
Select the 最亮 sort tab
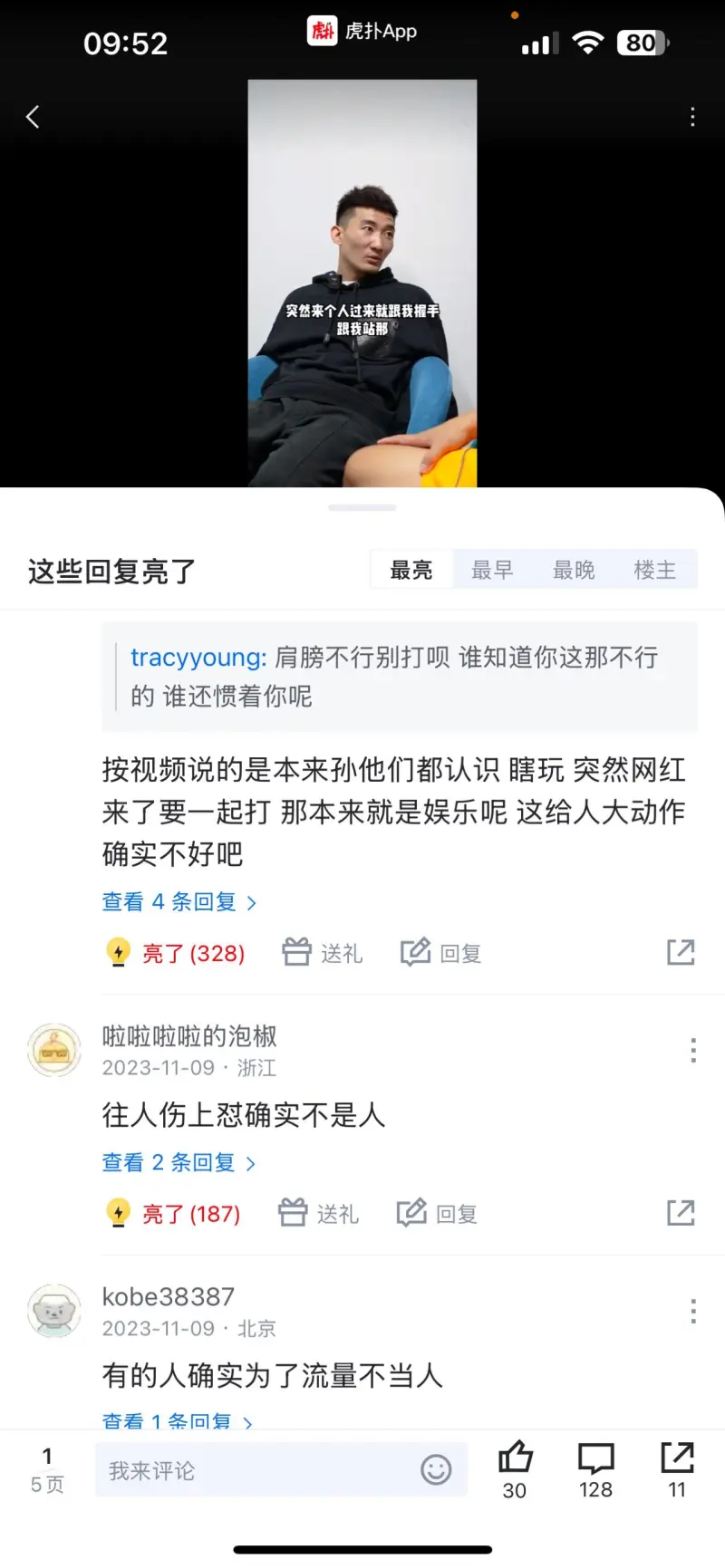click(x=411, y=570)
